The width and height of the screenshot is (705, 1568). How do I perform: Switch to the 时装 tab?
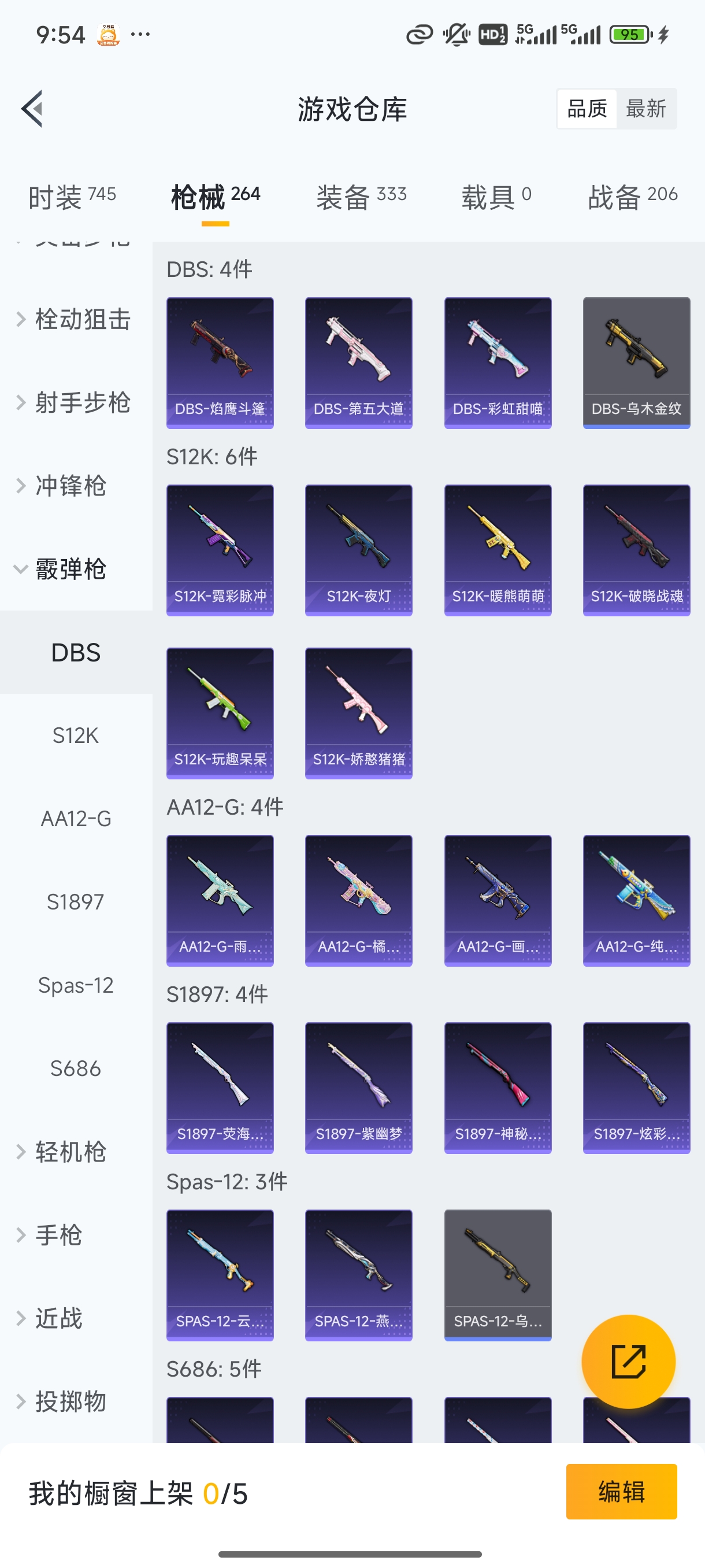coord(72,197)
